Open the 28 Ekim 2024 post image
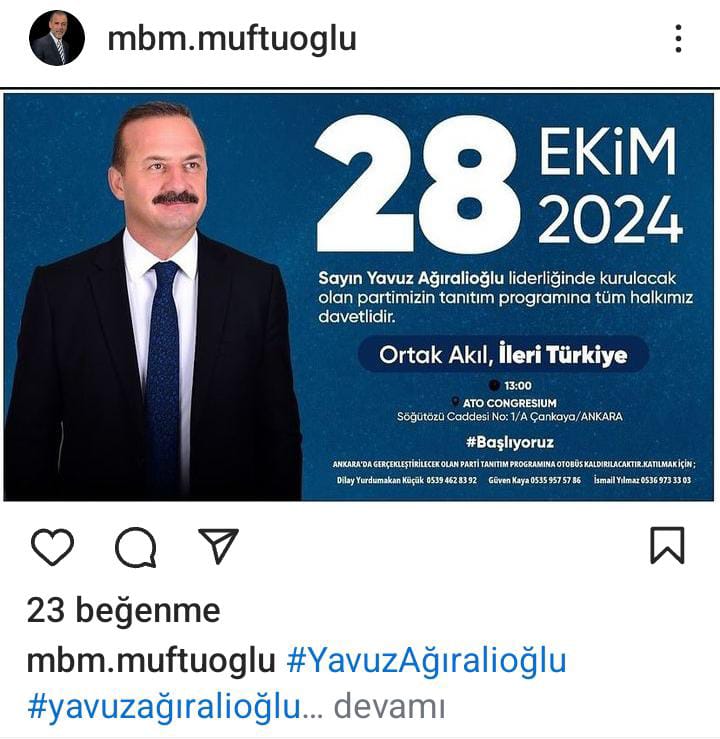 click(360, 296)
